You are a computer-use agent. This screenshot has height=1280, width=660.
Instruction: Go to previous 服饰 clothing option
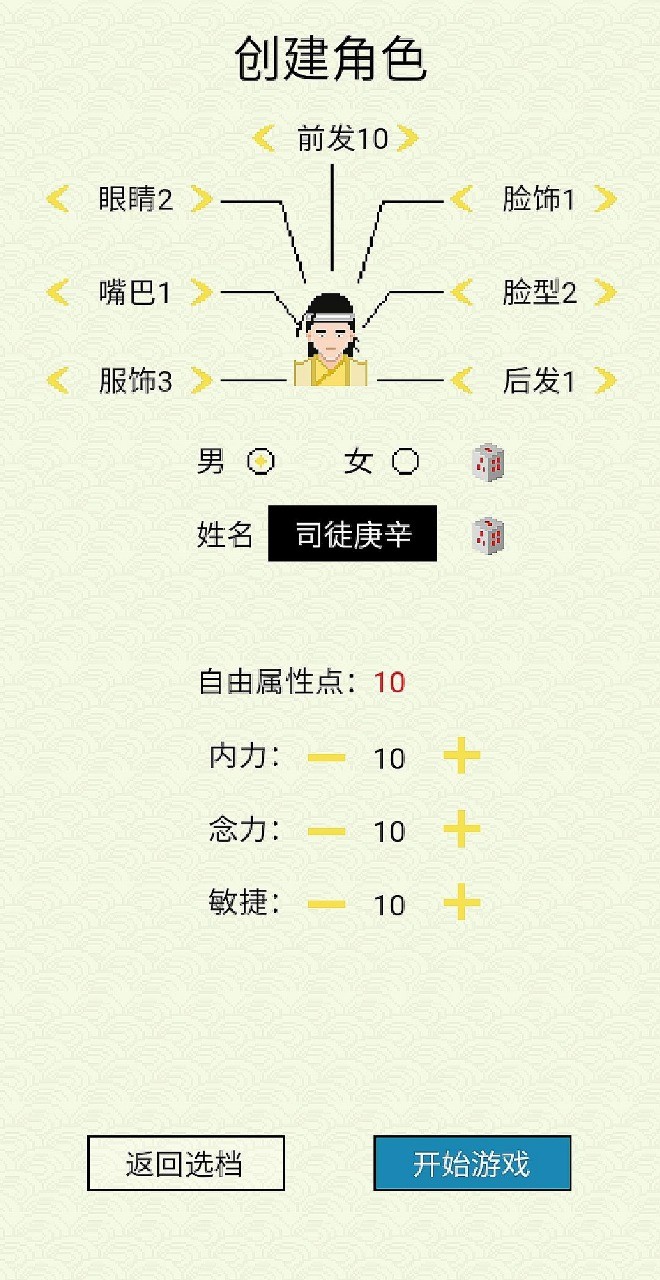pyautogui.click(x=58, y=380)
